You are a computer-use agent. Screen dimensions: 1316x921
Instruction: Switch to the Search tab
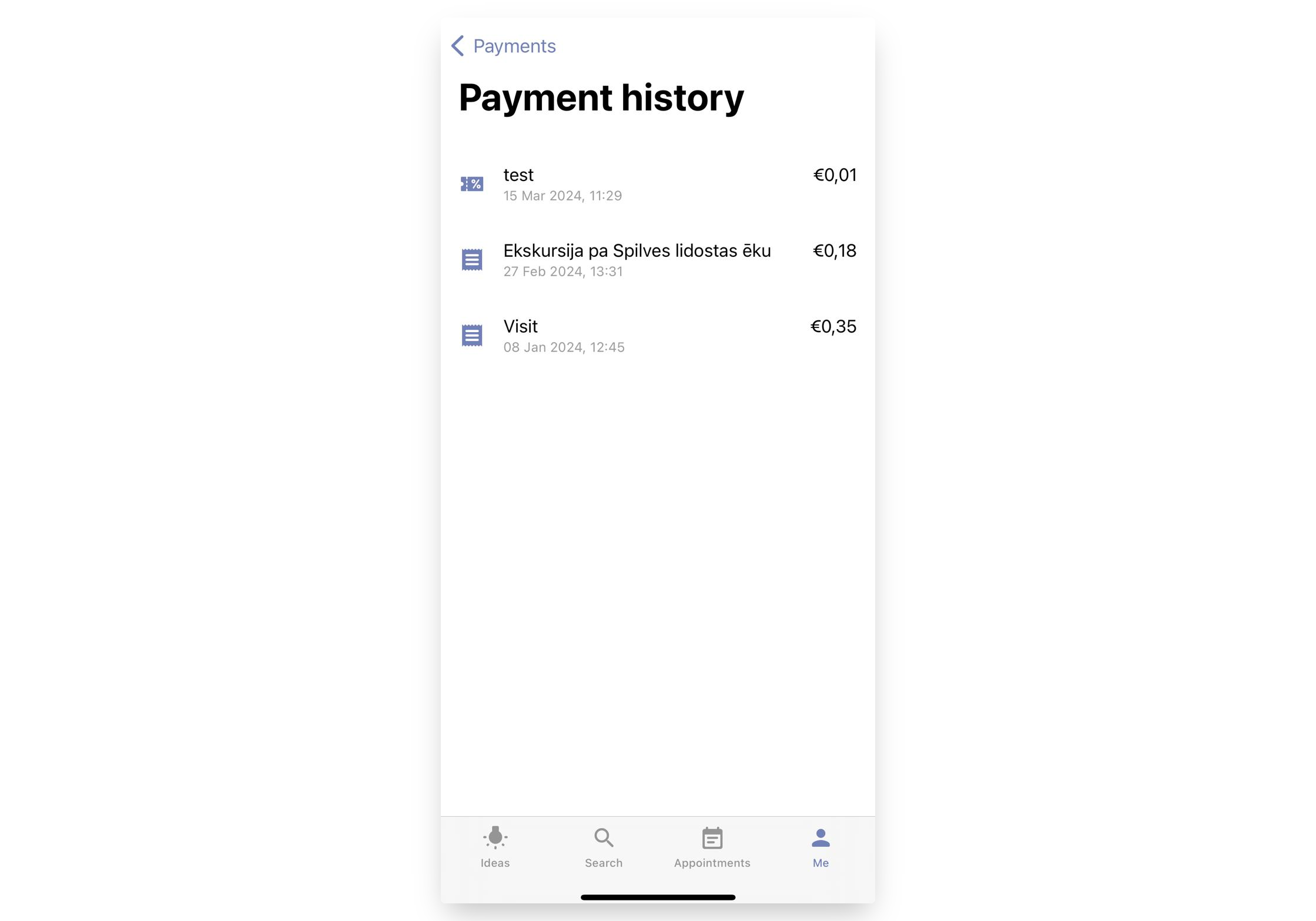[x=603, y=847]
